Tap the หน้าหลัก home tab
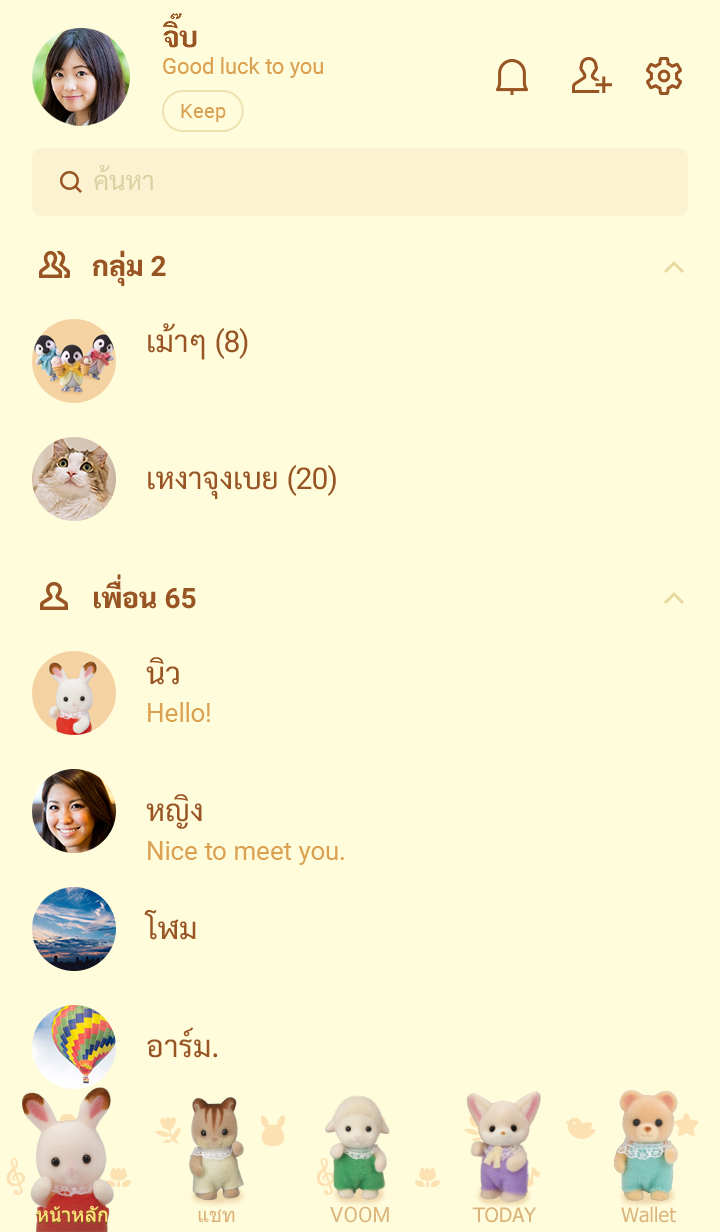This screenshot has height=1232, width=720. (x=72, y=1160)
